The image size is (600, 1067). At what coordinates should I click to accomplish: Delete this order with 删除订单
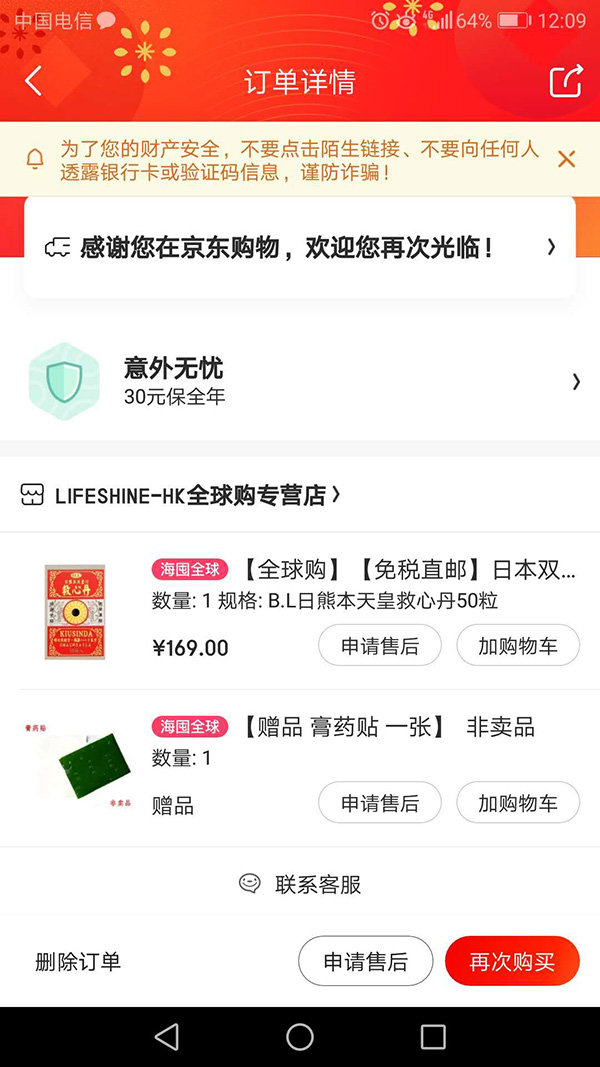(x=78, y=962)
